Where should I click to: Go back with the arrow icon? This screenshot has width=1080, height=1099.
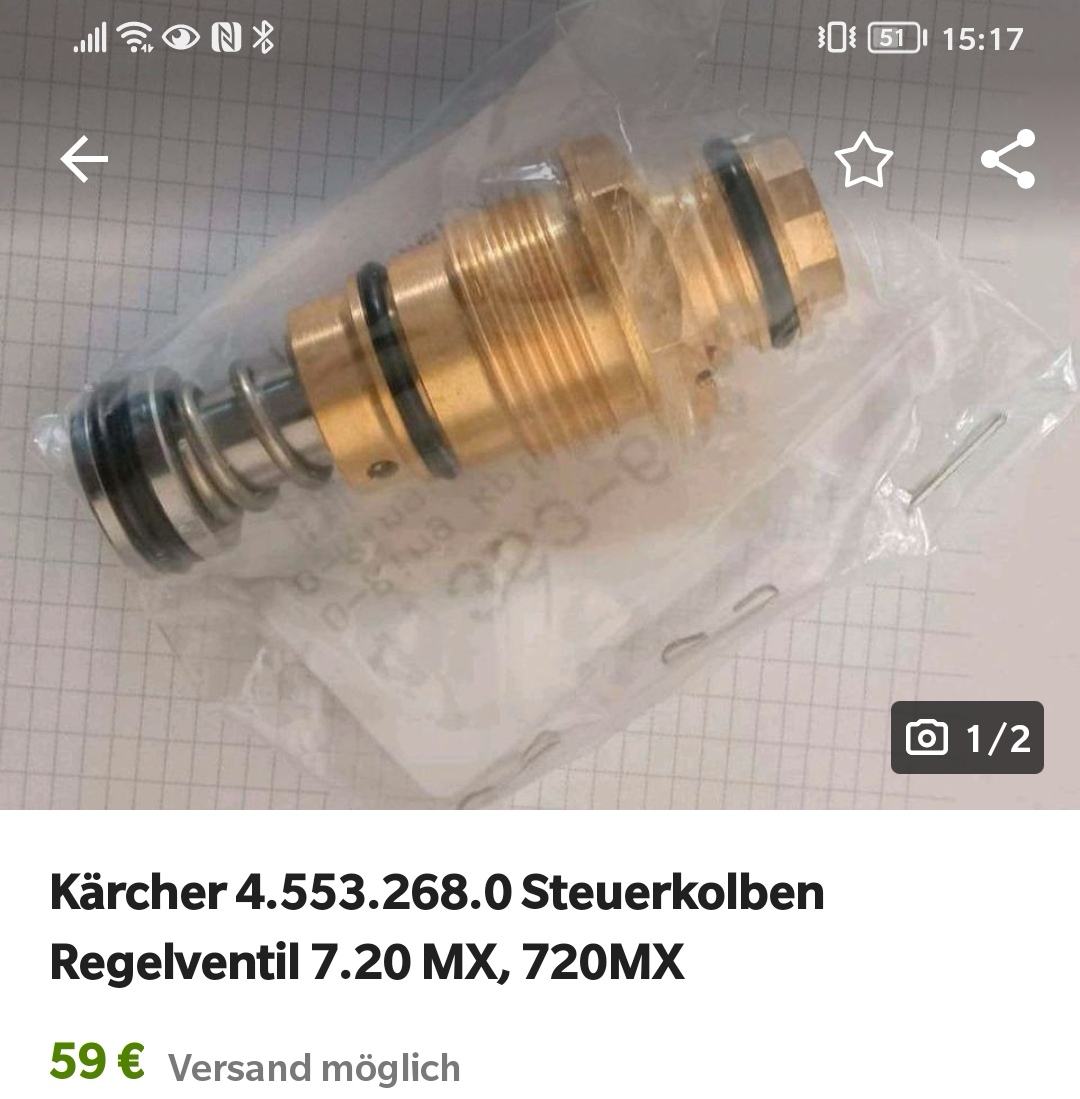coord(84,160)
